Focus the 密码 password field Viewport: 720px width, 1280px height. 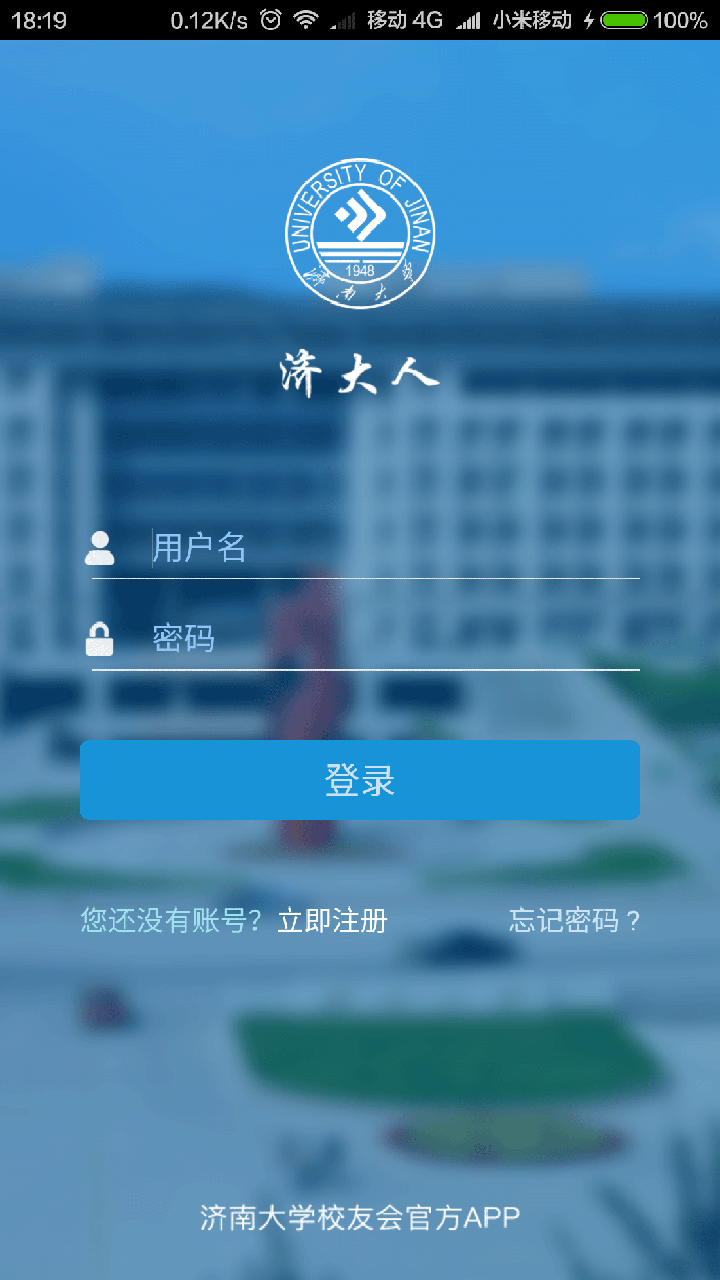pyautogui.click(x=390, y=639)
